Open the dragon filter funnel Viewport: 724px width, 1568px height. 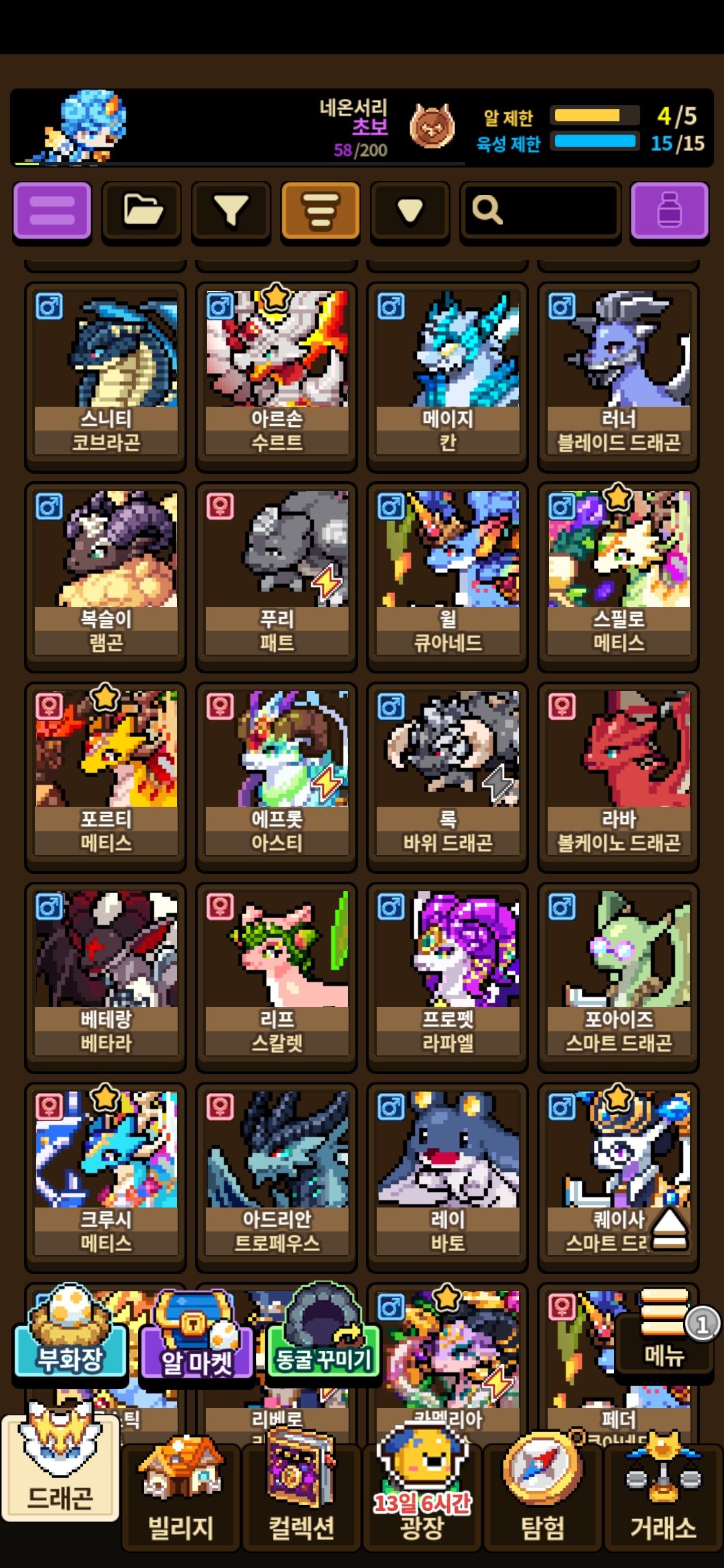coord(231,210)
